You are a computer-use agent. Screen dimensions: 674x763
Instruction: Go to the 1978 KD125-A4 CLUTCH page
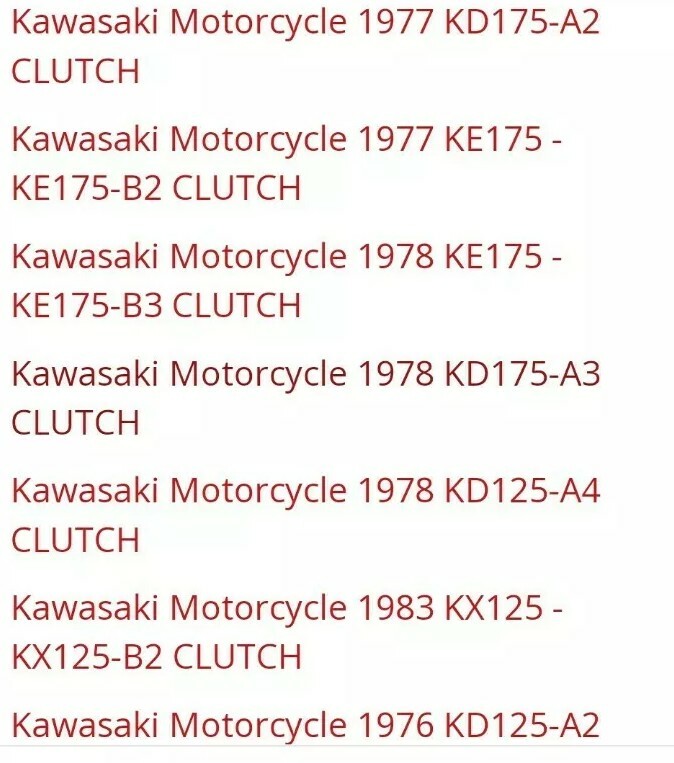[x=305, y=491]
